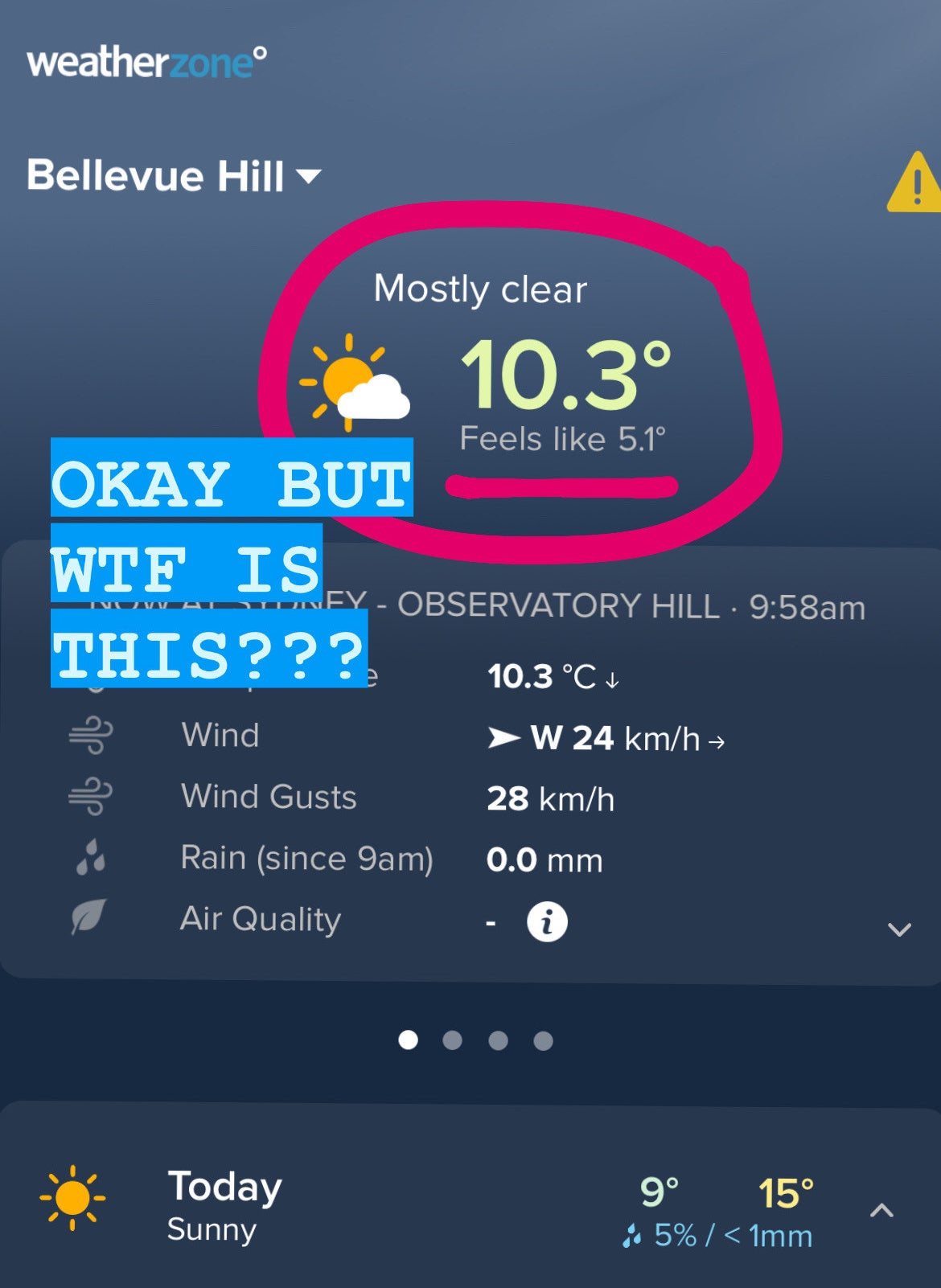This screenshot has height=1288, width=941.
Task: Expand the current observations panel
Action: pyautogui.click(x=898, y=930)
